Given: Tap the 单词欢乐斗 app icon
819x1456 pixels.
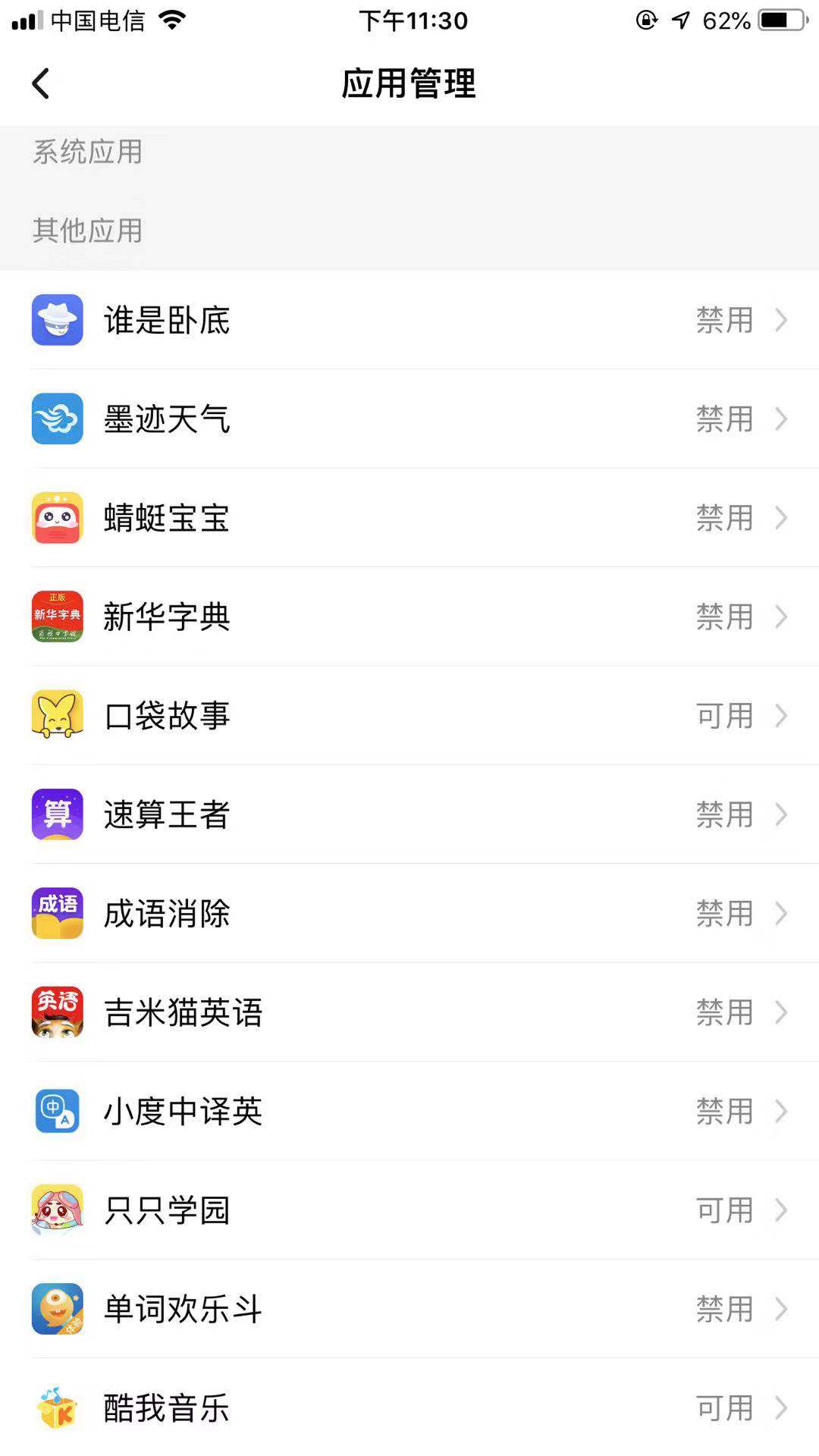Looking at the screenshot, I should click(57, 1309).
